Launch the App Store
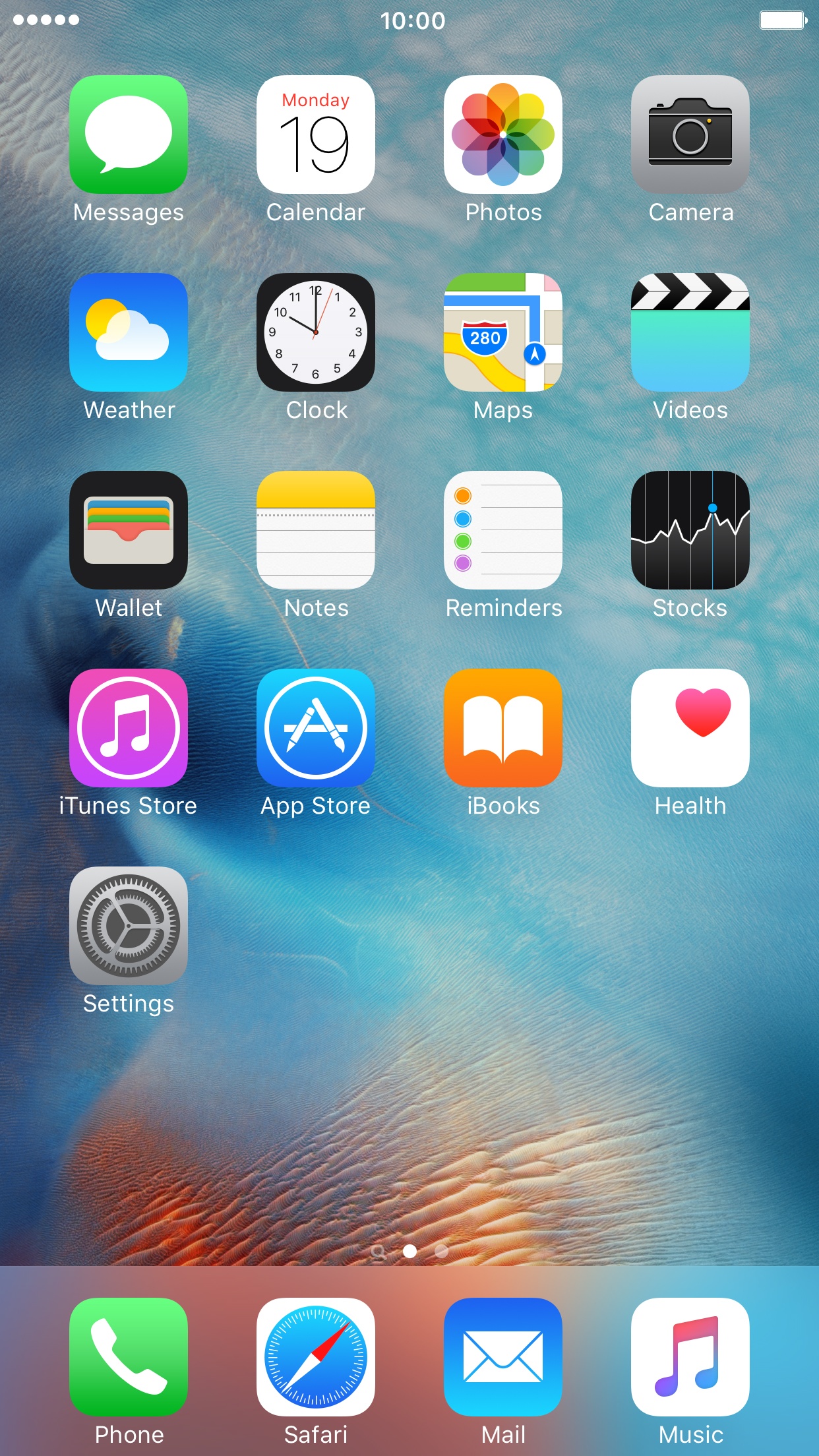This screenshot has height=1456, width=819. click(x=316, y=728)
